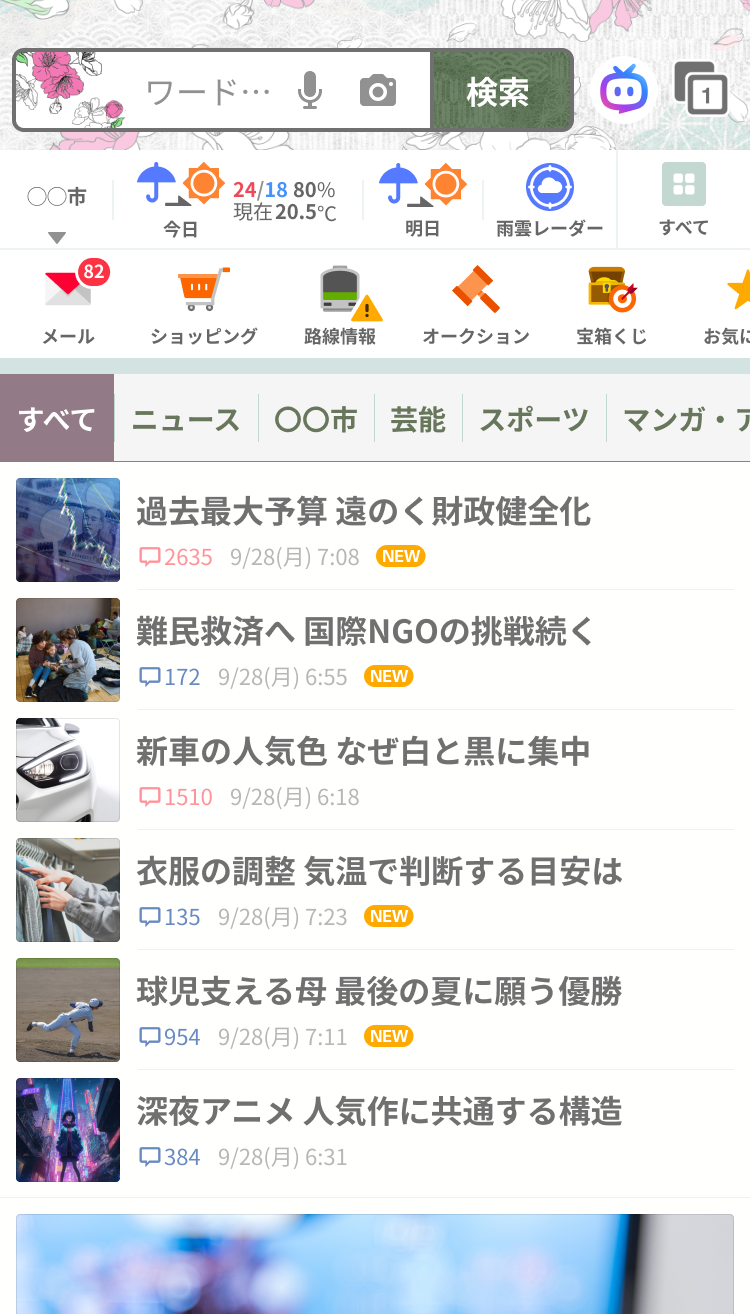This screenshot has height=1314, width=750.
Task: Open the robot assistant icon
Action: point(624,92)
